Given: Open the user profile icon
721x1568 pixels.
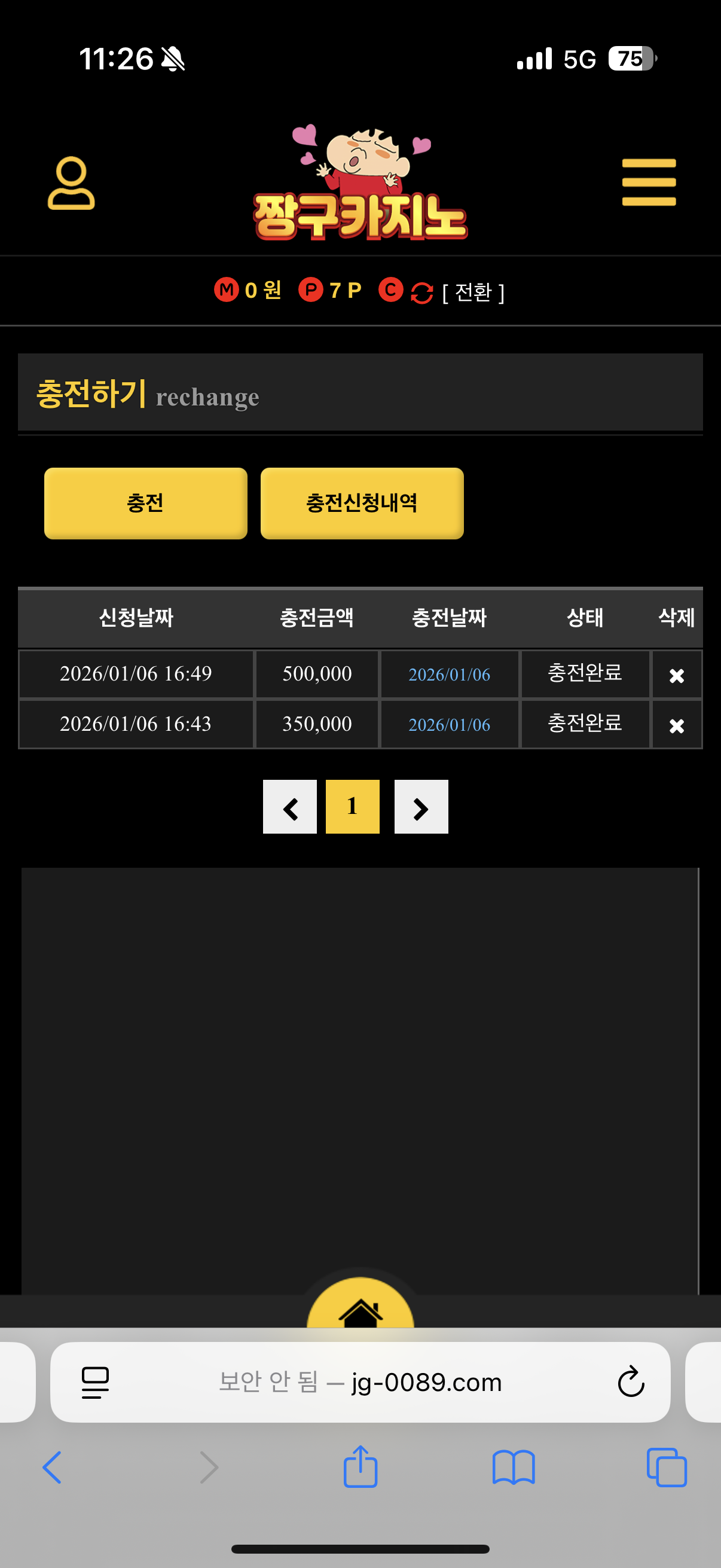Looking at the screenshot, I should pyautogui.click(x=71, y=183).
